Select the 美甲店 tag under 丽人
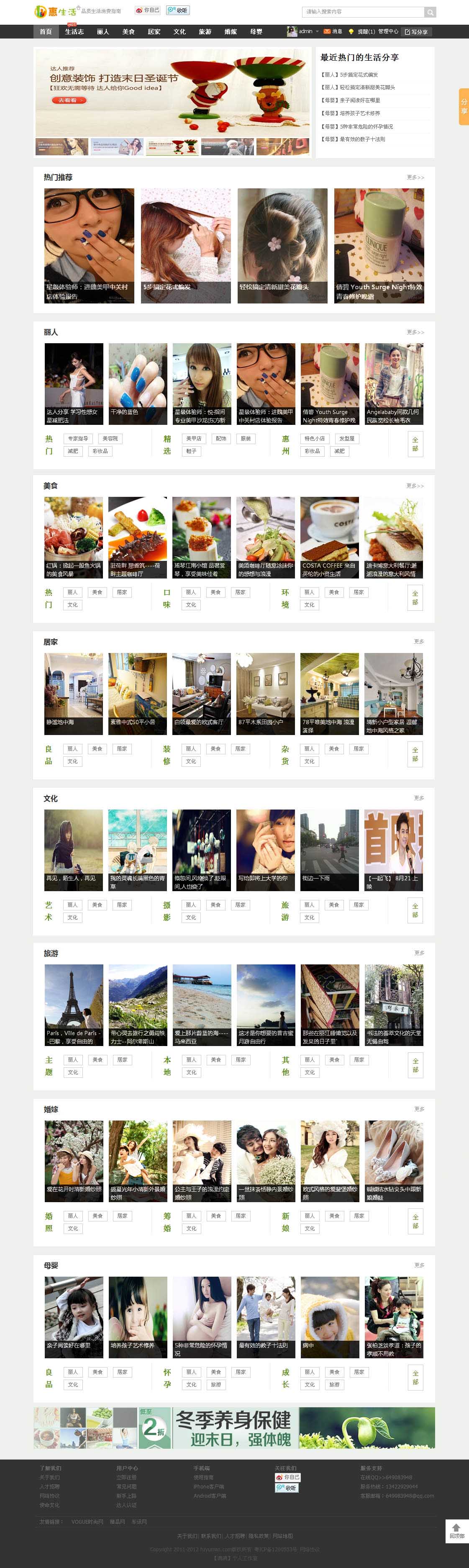This screenshot has width=469, height=1568. pyautogui.click(x=193, y=438)
